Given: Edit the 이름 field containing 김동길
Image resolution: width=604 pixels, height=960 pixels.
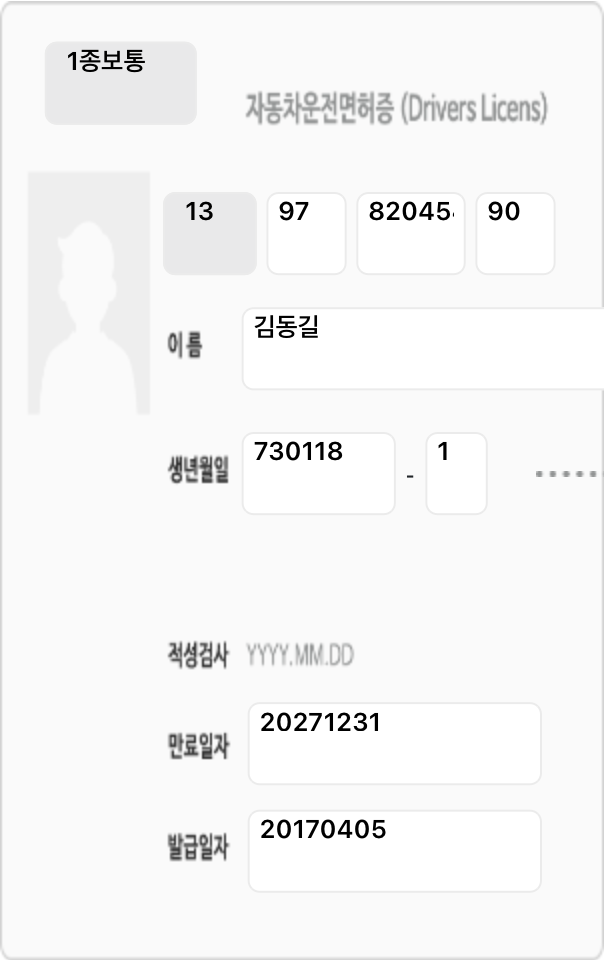Looking at the screenshot, I should click(422, 348).
